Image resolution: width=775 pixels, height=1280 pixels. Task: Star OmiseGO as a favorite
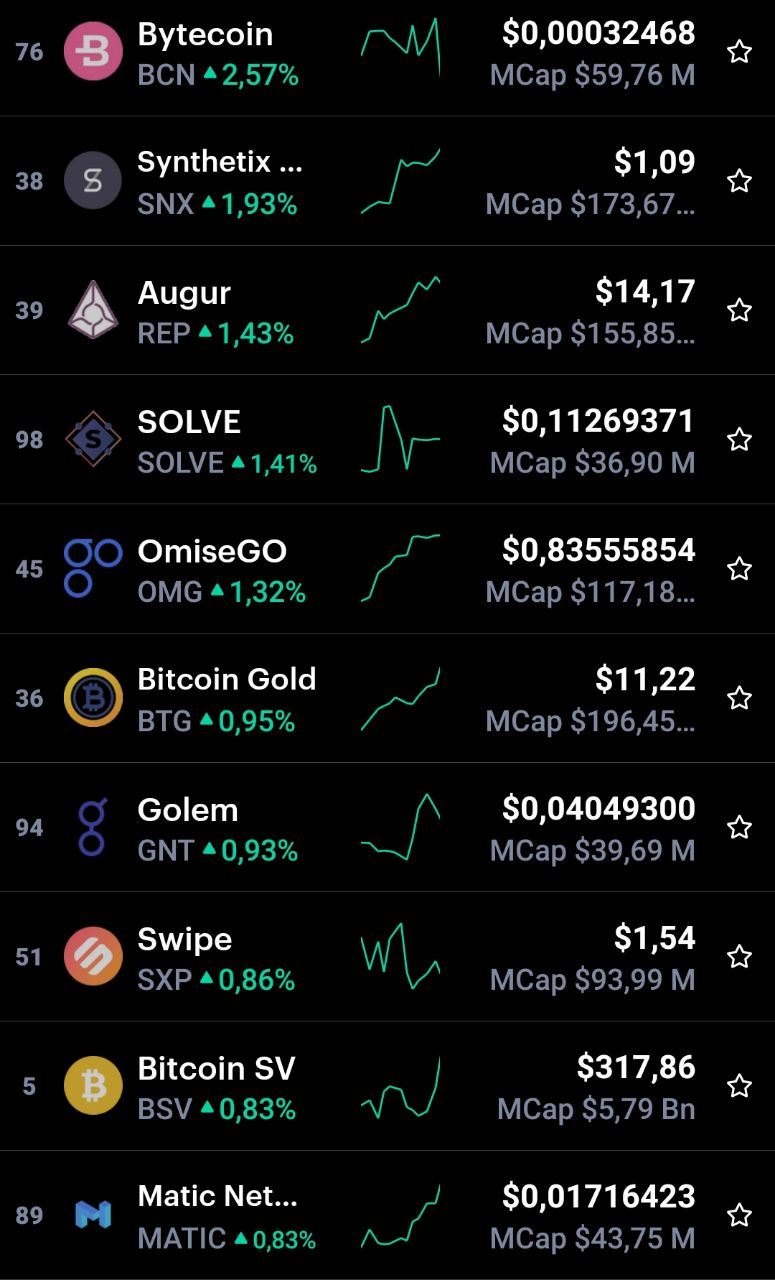(x=739, y=569)
